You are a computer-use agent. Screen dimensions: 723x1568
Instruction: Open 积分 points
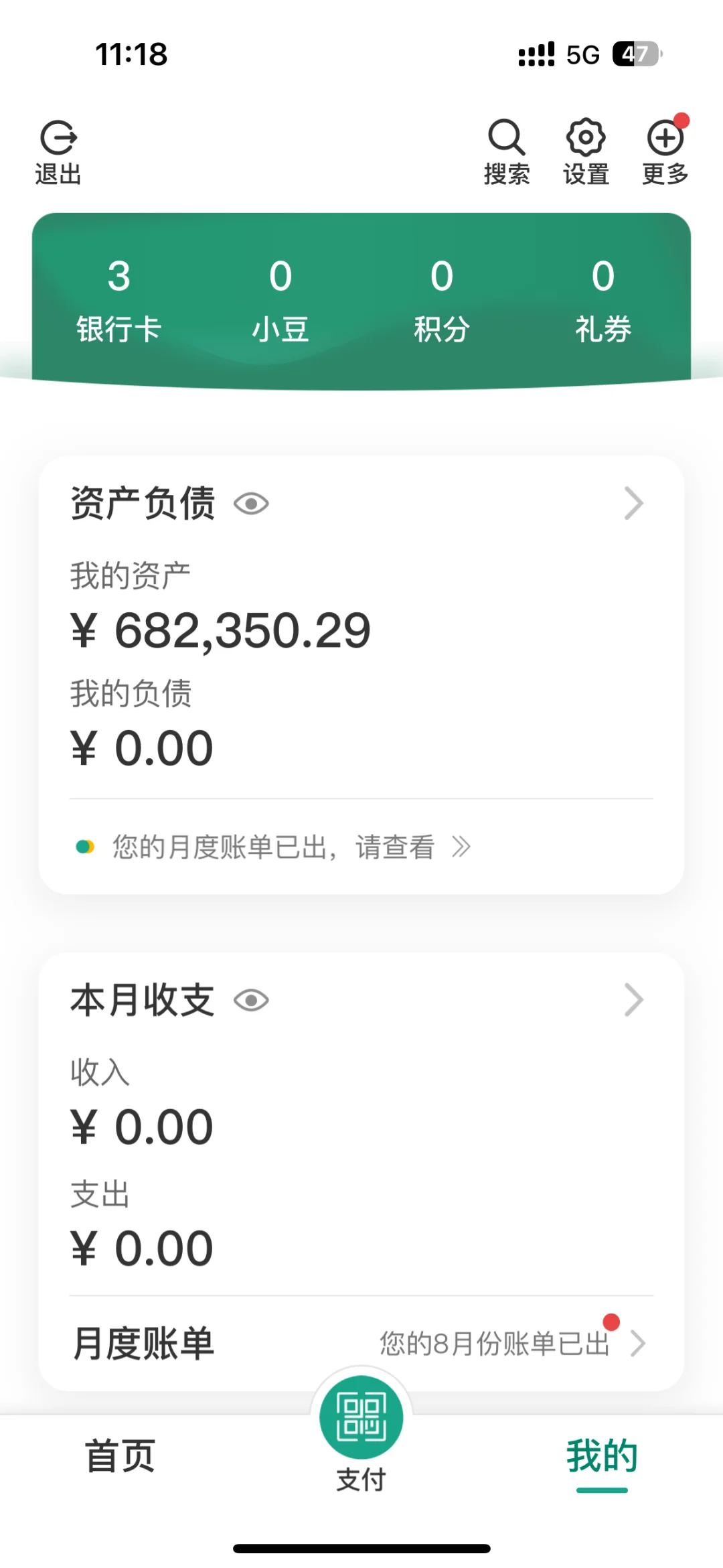(x=442, y=301)
